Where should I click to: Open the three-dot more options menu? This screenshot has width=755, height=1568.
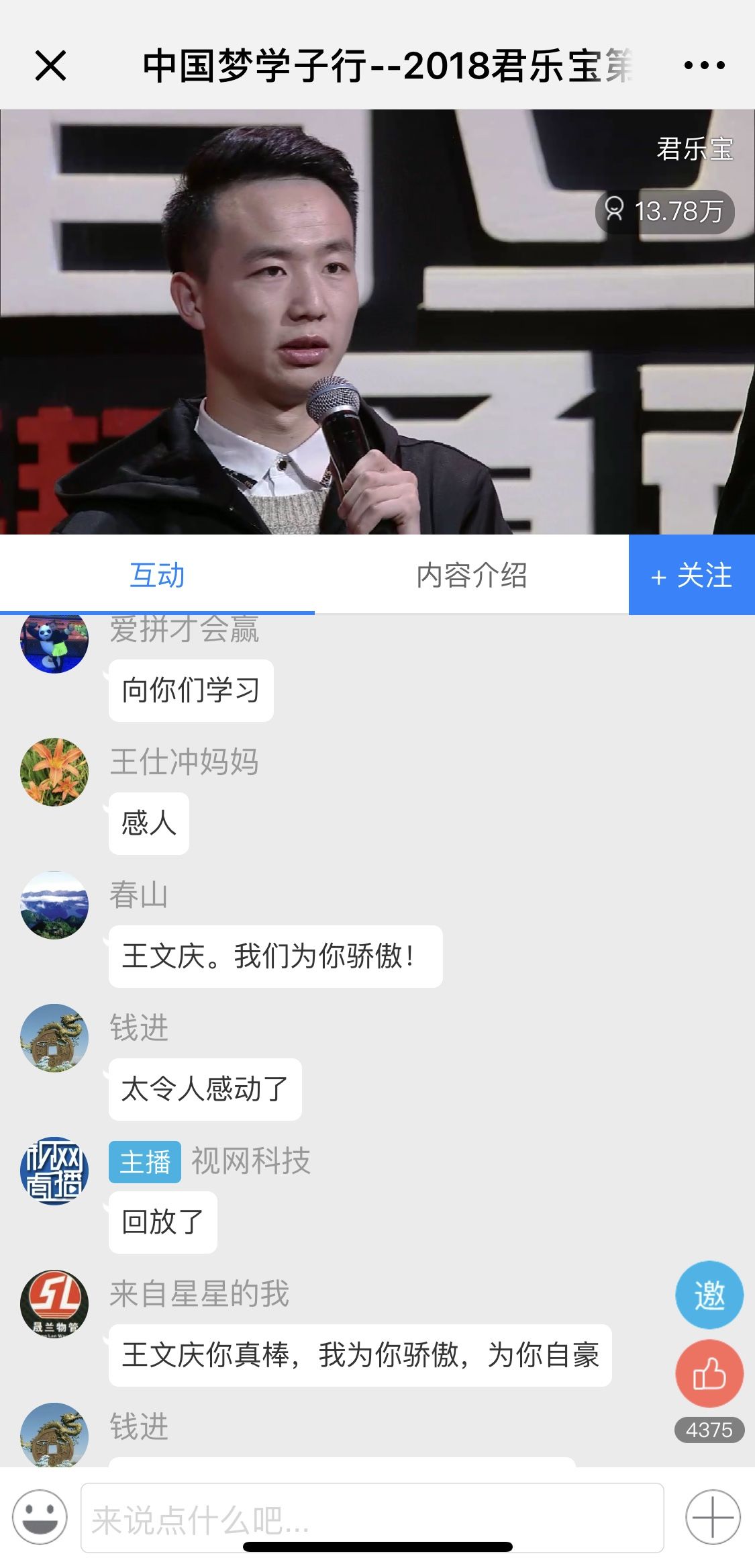704,66
